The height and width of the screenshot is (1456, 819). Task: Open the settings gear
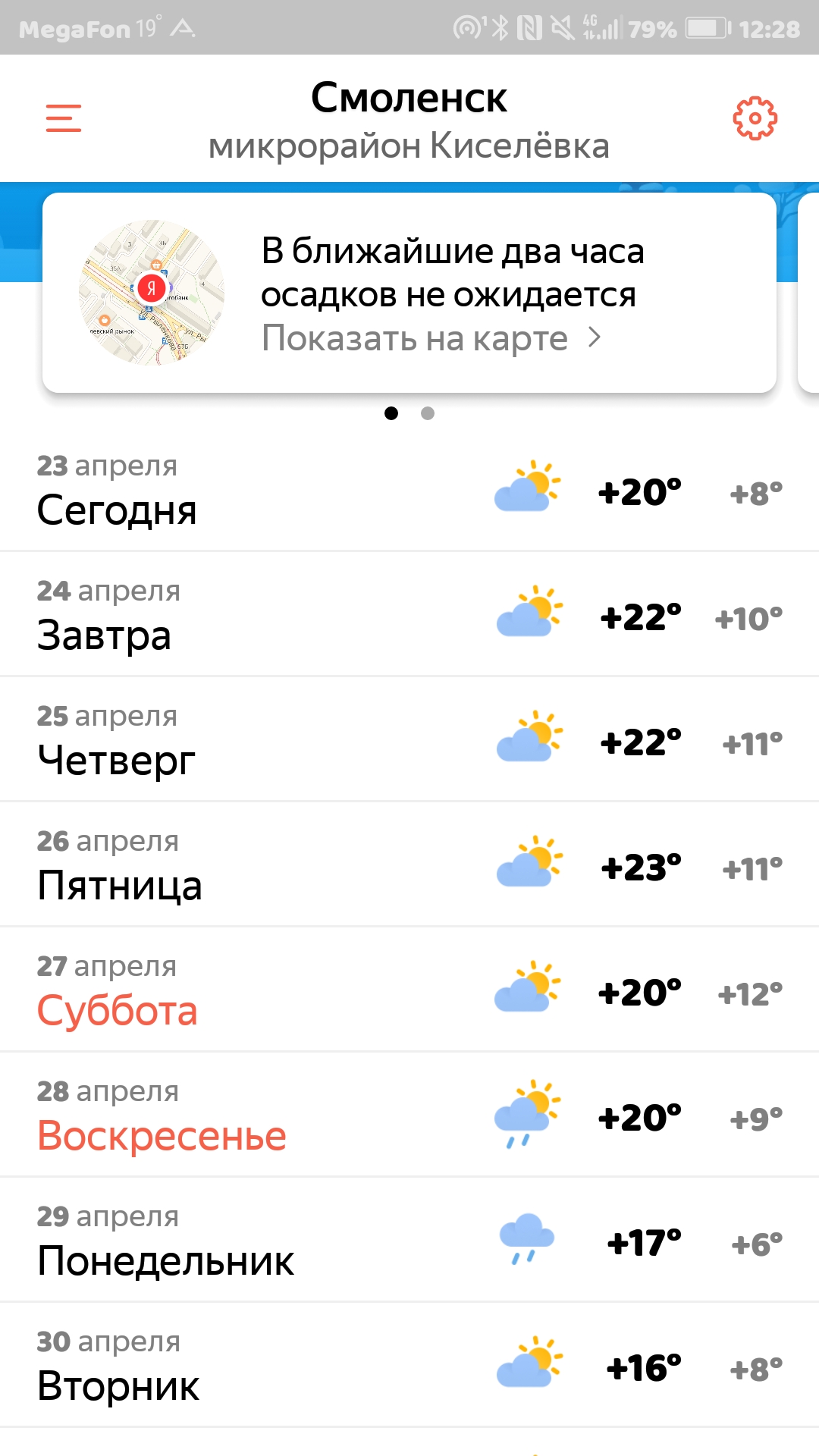(755, 118)
